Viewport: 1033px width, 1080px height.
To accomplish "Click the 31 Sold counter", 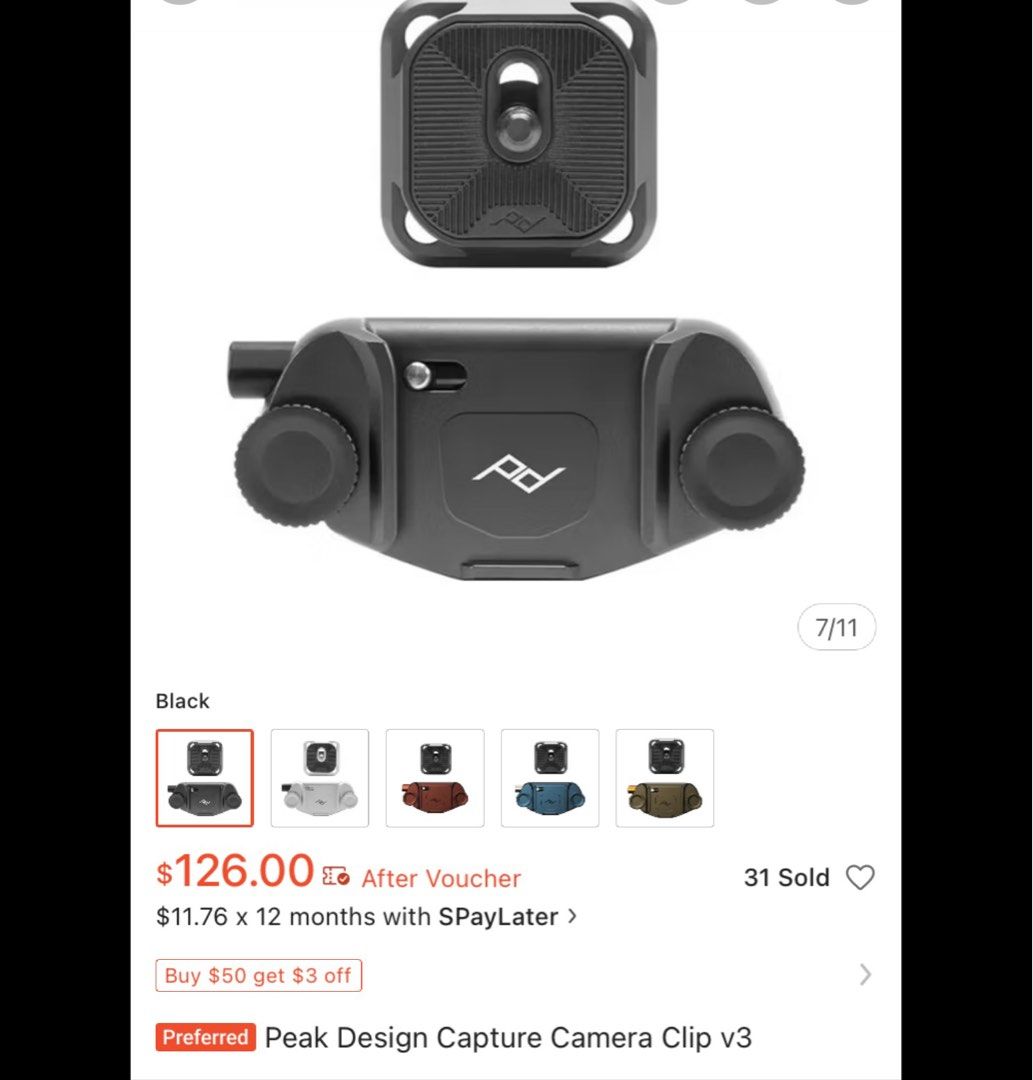I will [785, 877].
